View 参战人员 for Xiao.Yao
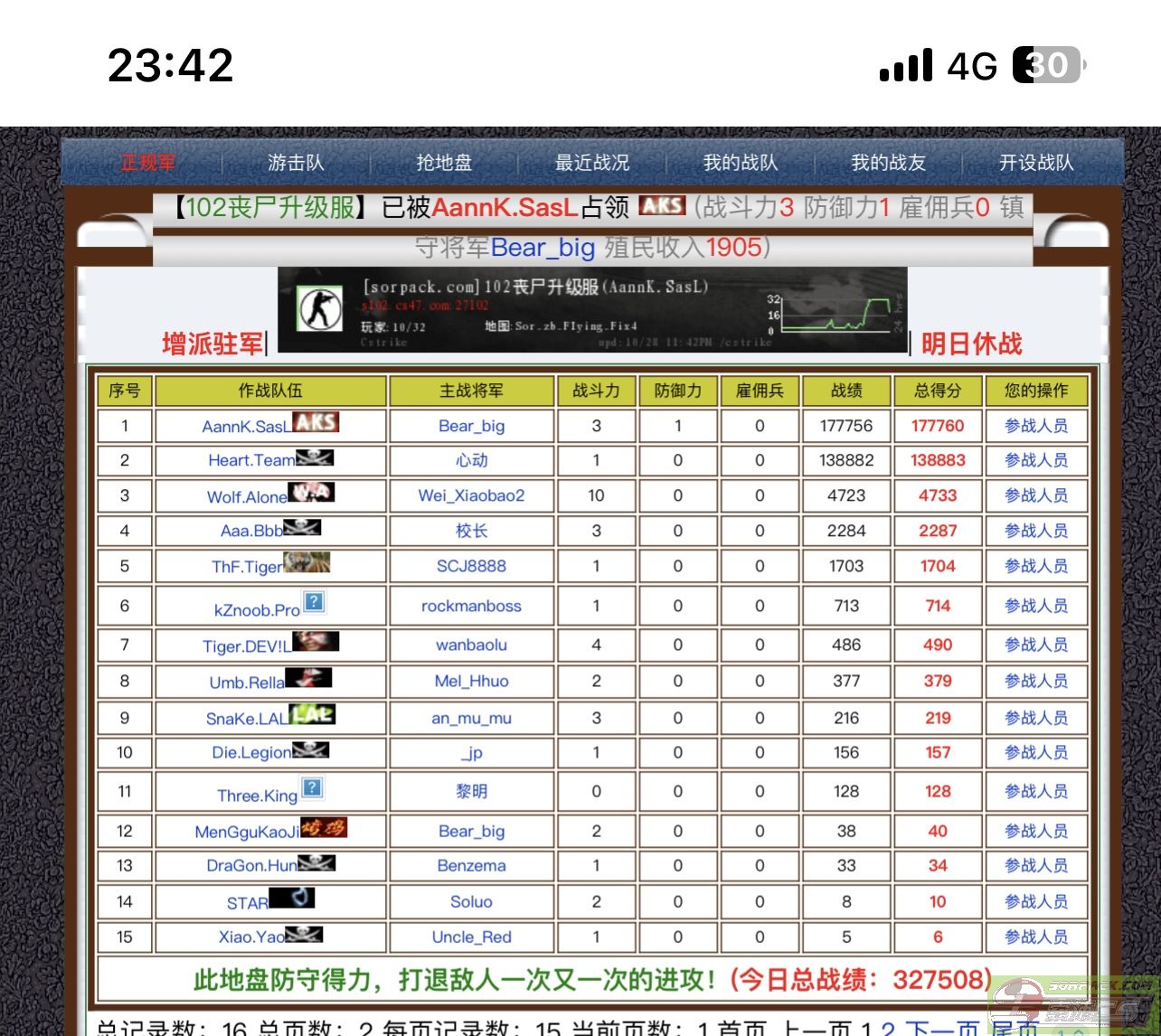 point(1036,937)
